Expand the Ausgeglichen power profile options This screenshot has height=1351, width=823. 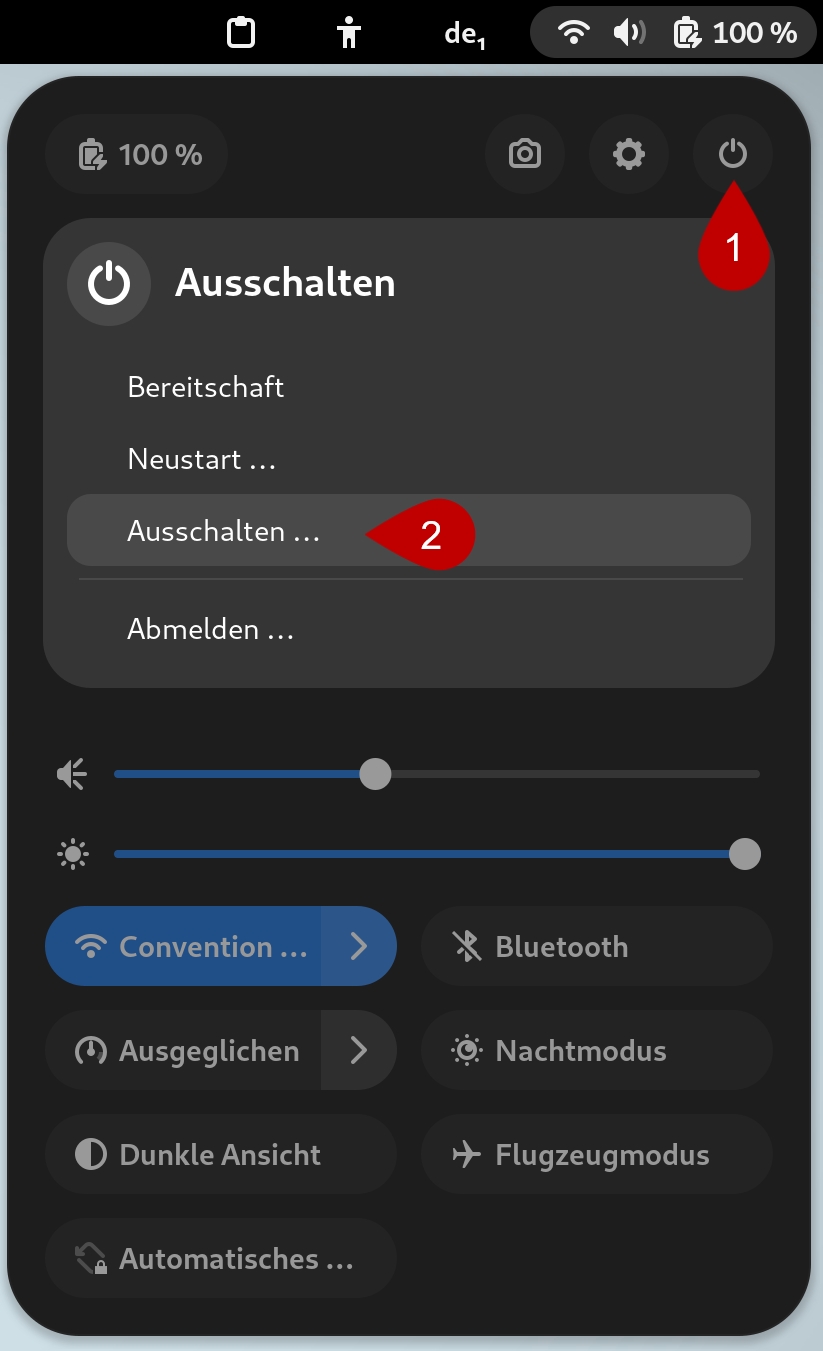359,1050
